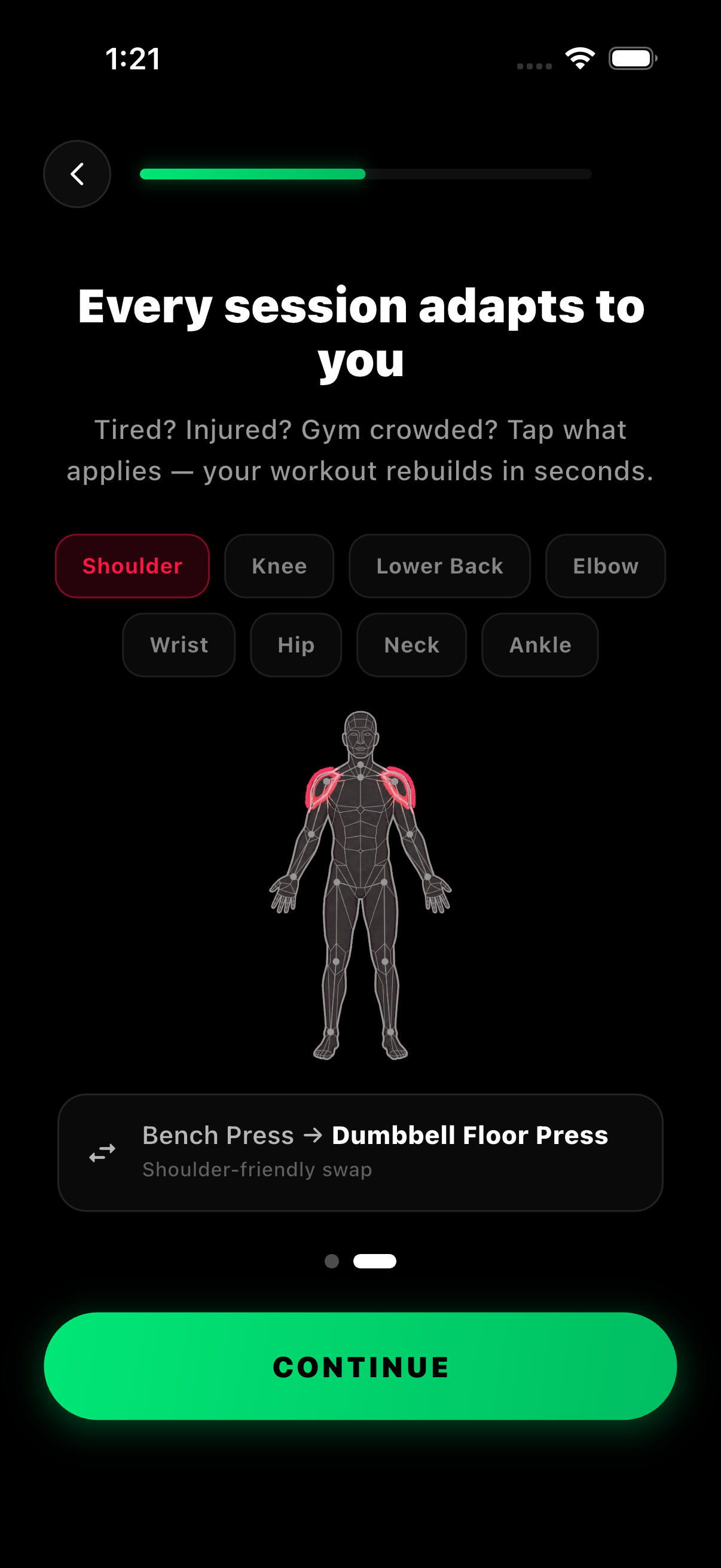
Task: Jump to the first page indicator dot
Action: [332, 1261]
